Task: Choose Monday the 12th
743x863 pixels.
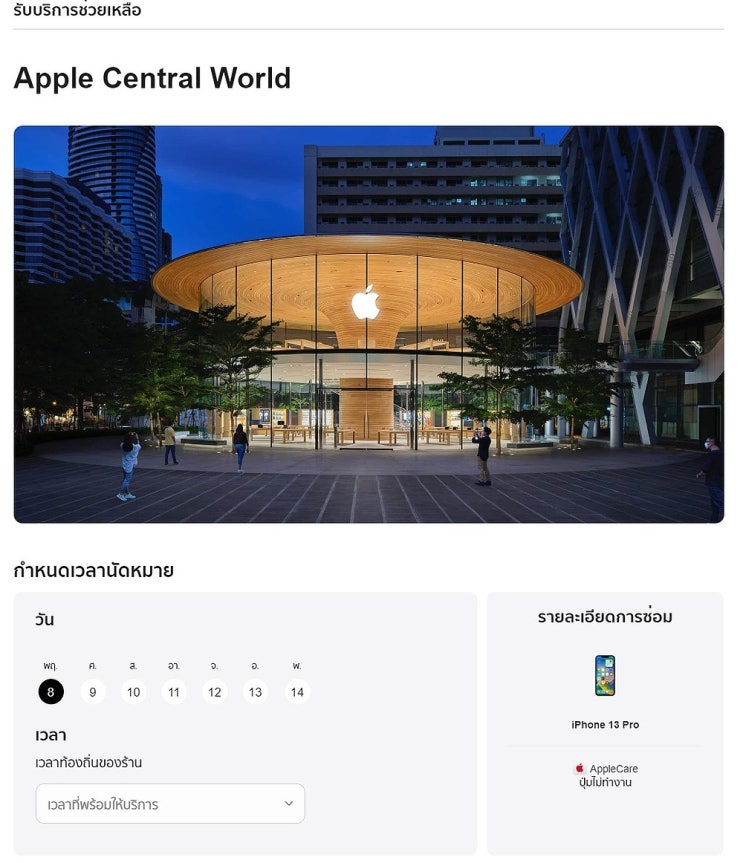Action: pyautogui.click(x=215, y=691)
